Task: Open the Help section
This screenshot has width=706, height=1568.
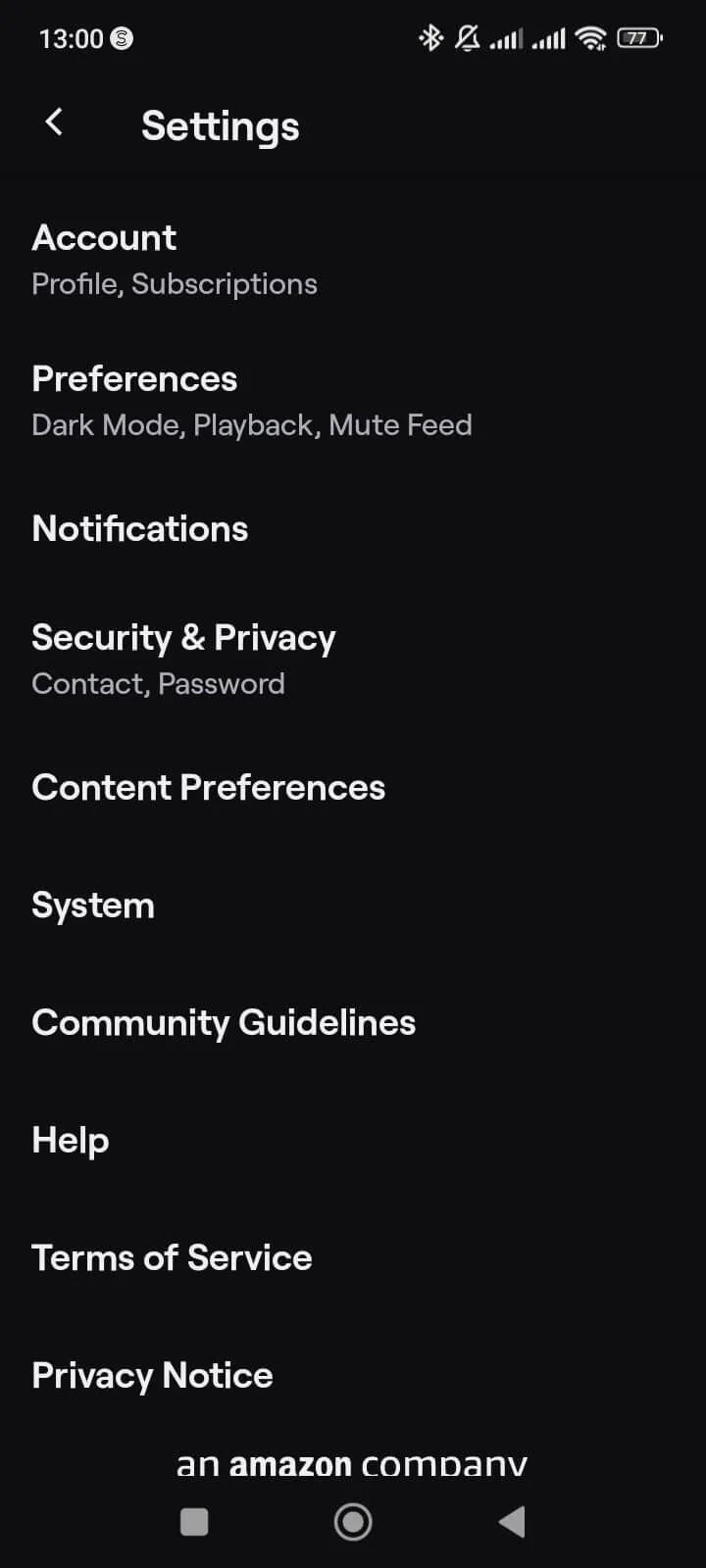Action: (x=71, y=1141)
